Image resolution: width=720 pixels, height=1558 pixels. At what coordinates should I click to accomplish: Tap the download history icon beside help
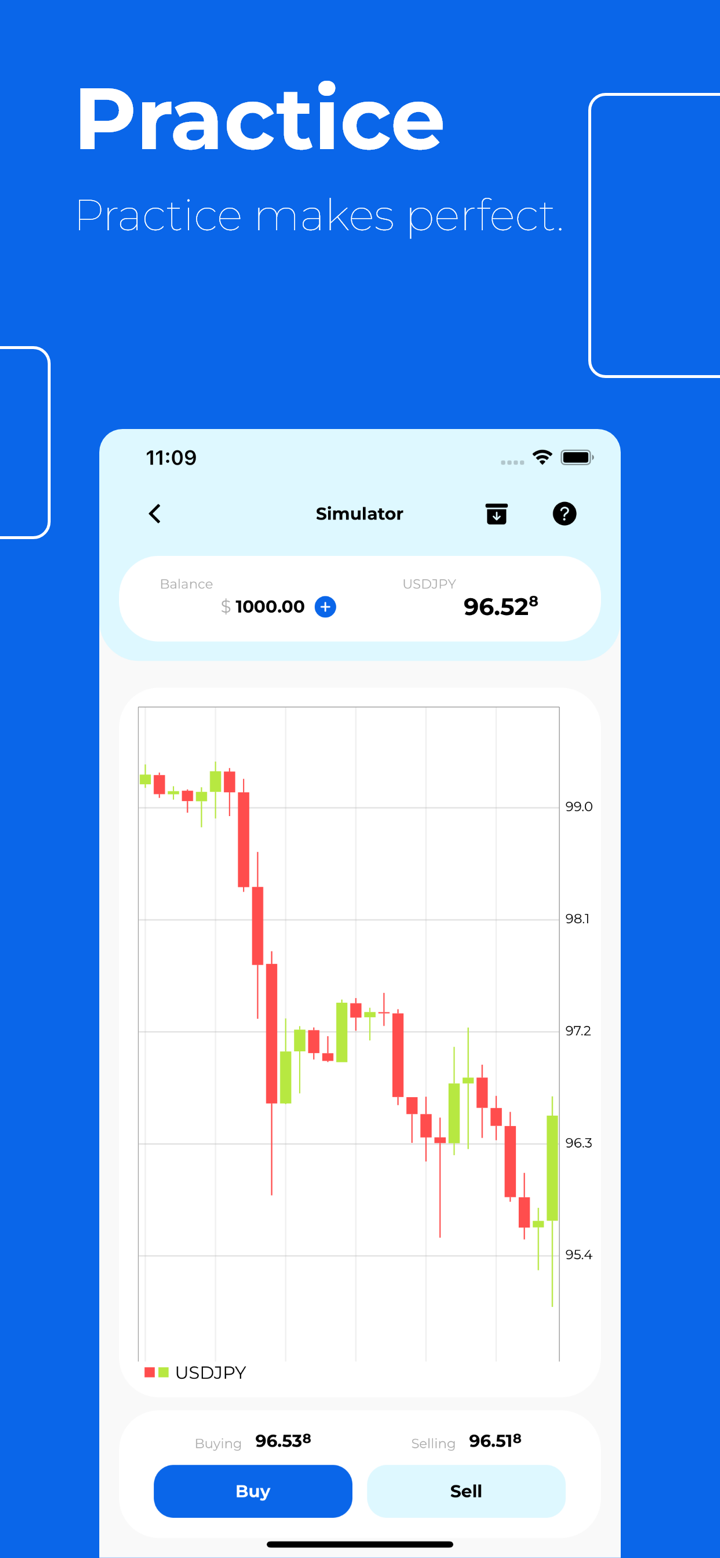[496, 513]
